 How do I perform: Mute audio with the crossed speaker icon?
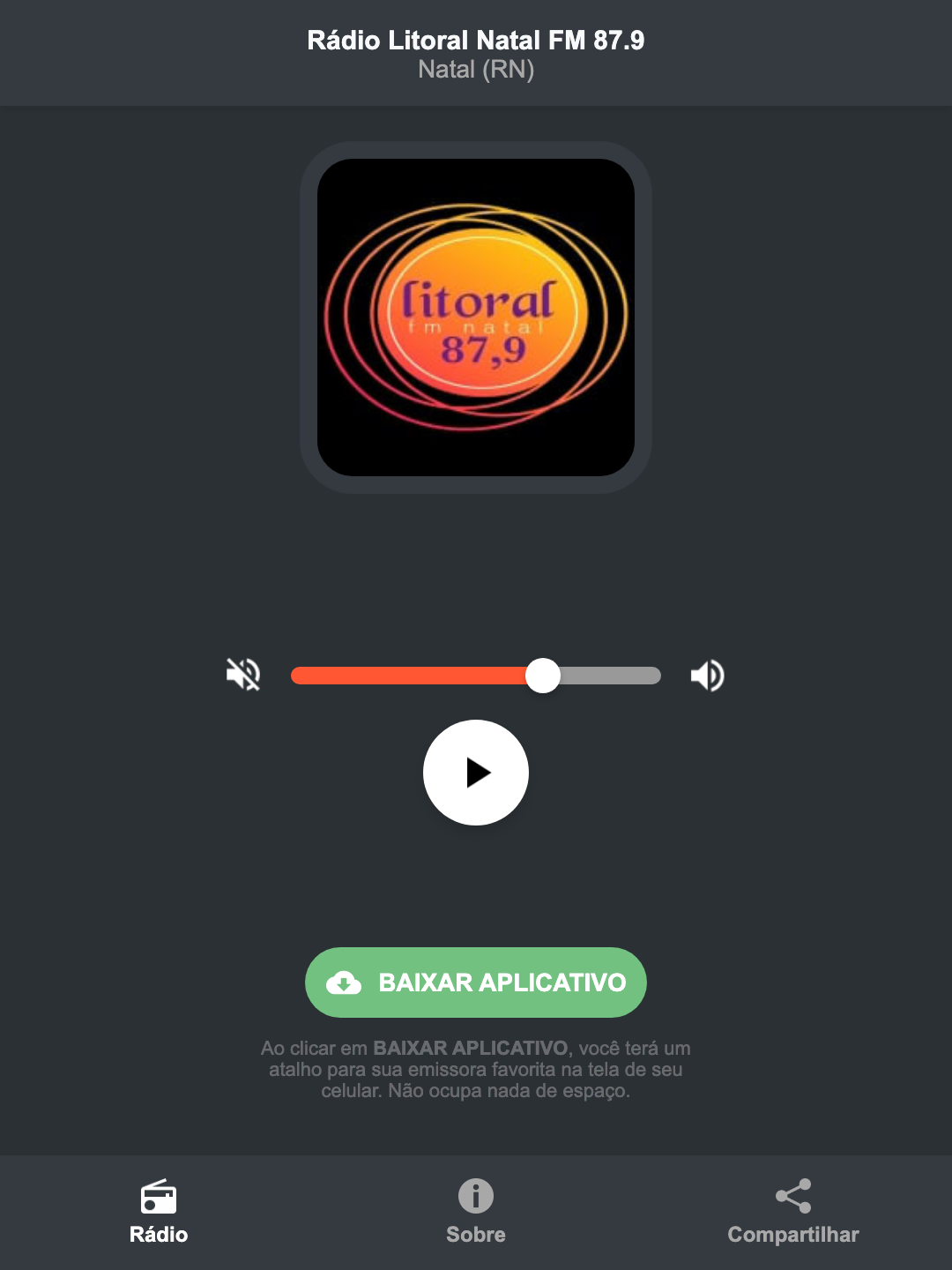[244, 675]
